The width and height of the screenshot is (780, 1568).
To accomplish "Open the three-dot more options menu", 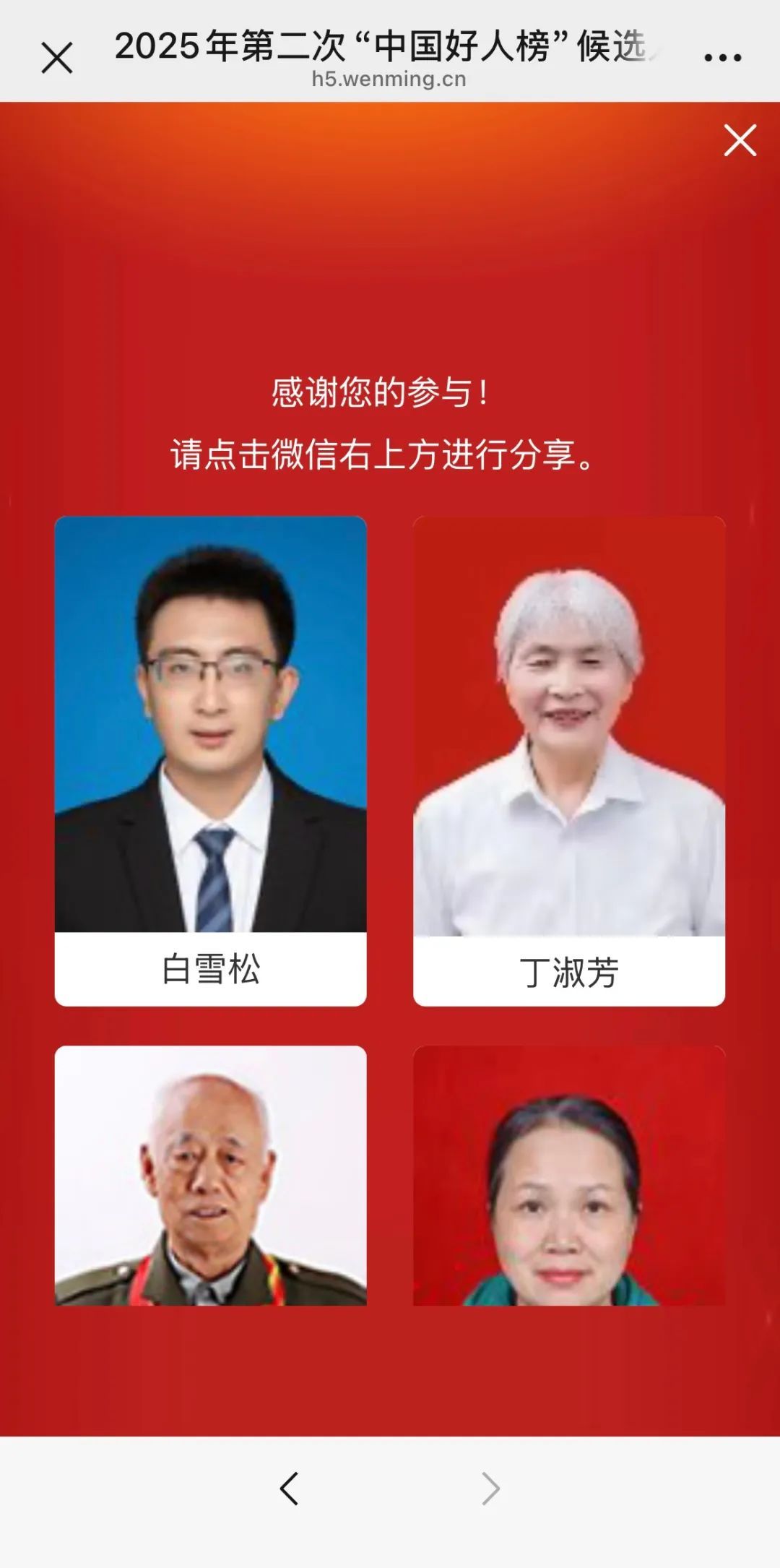I will click(x=722, y=58).
